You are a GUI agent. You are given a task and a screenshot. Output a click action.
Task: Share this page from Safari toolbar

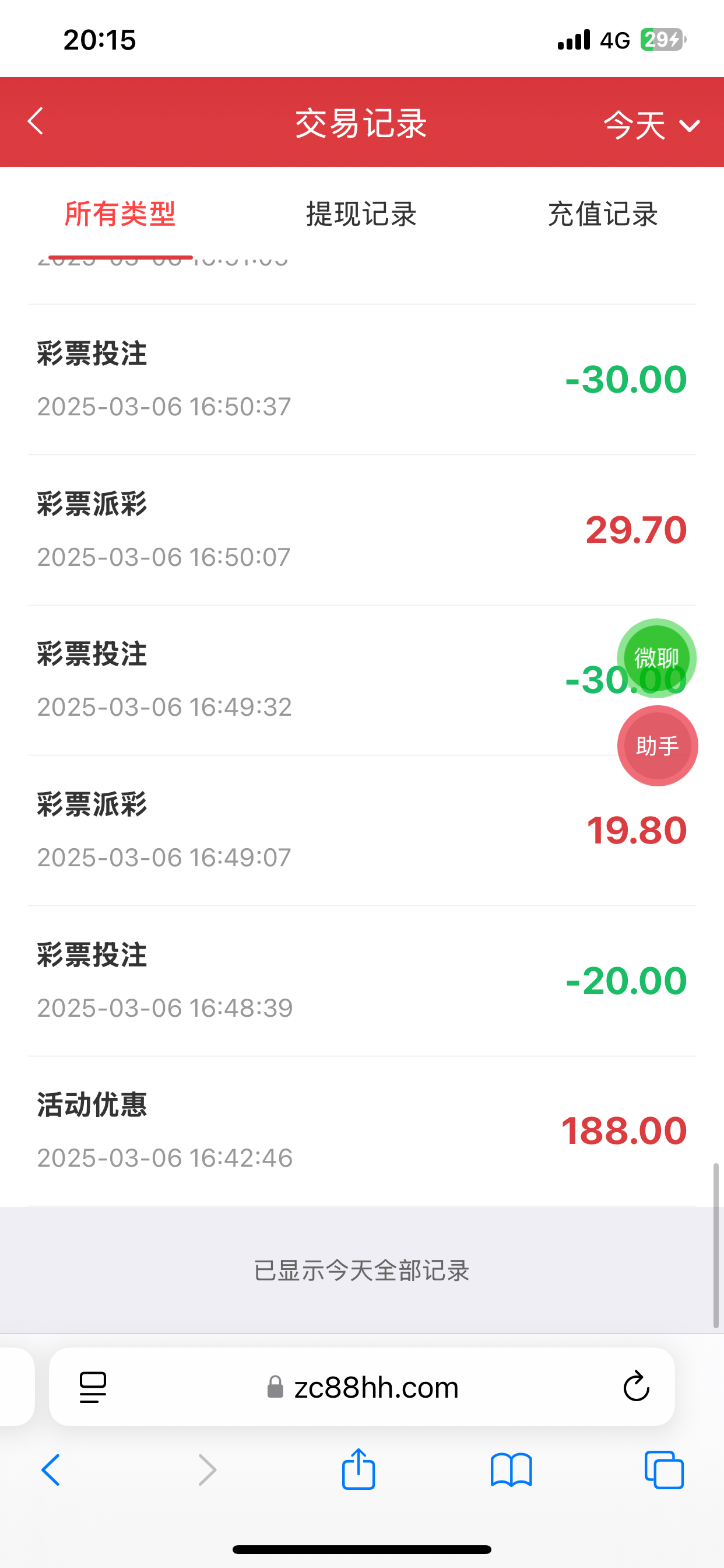(359, 1469)
